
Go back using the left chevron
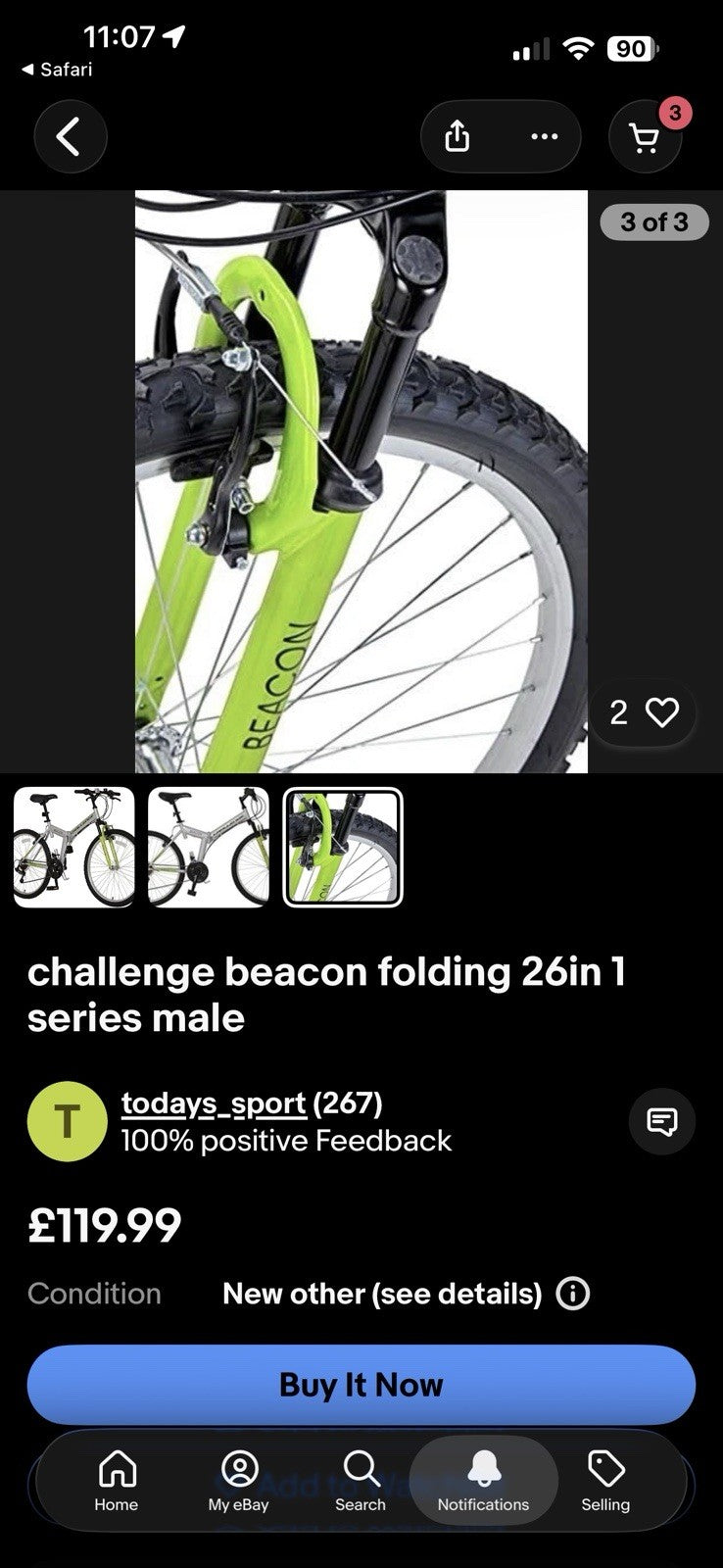click(x=70, y=136)
